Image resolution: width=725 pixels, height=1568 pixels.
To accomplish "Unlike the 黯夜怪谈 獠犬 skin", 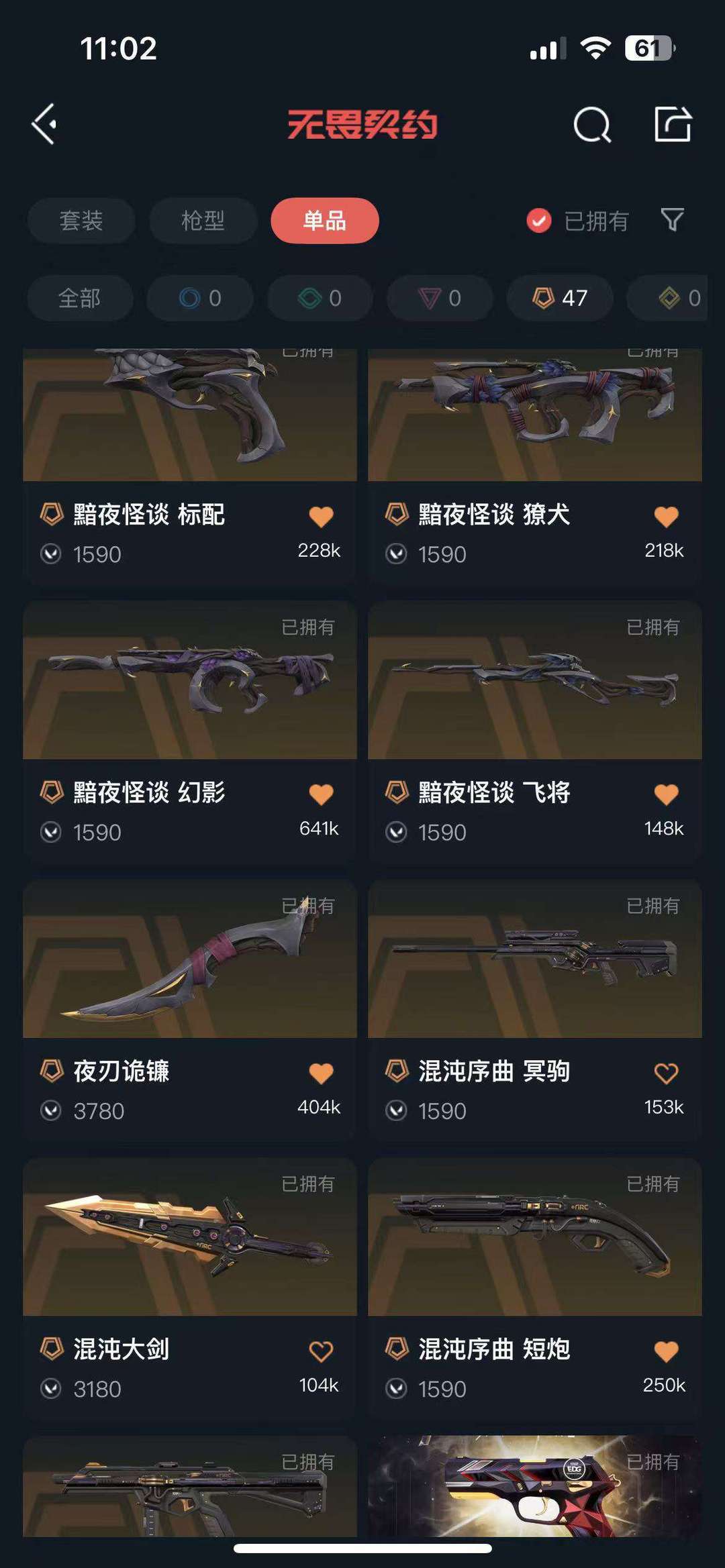I will (x=666, y=517).
